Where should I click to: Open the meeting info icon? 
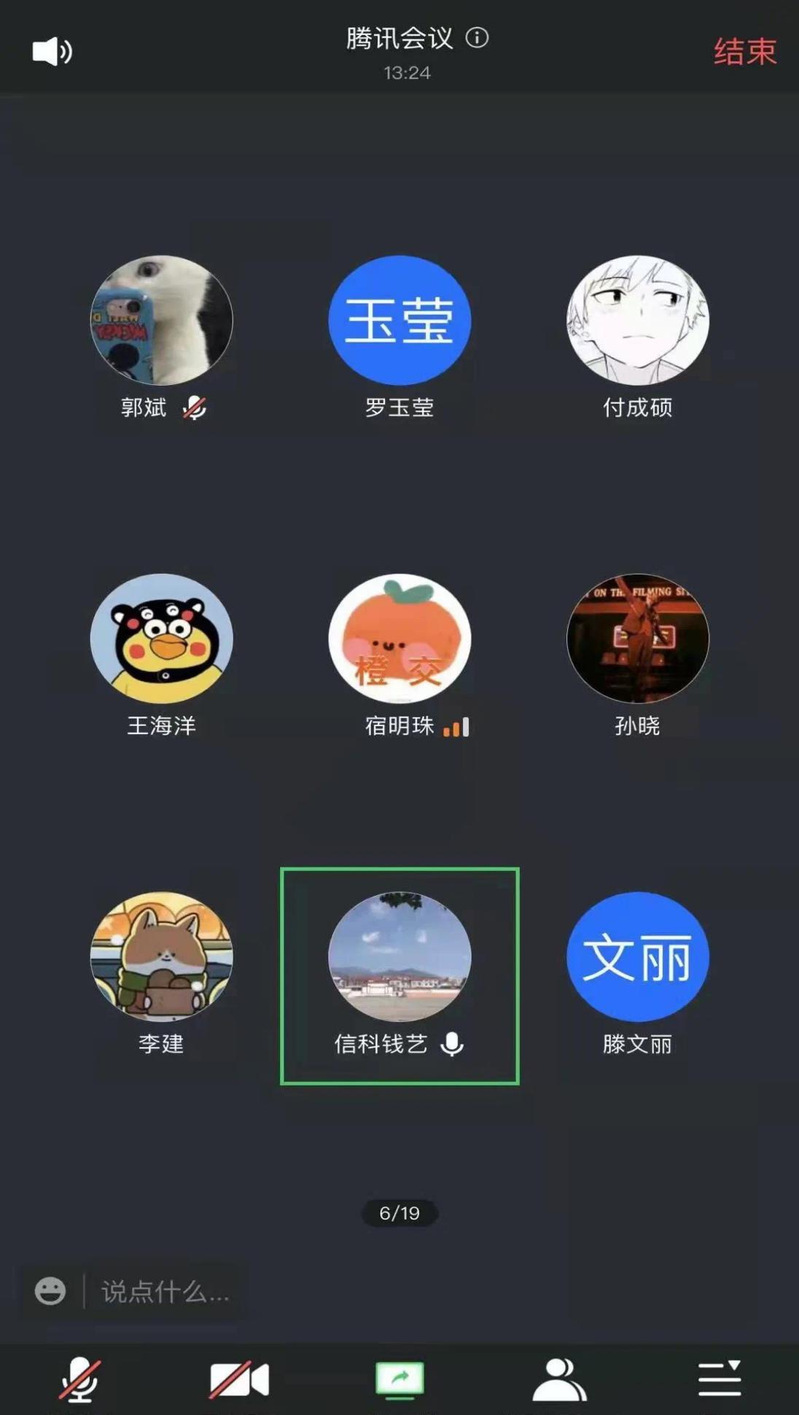click(478, 38)
